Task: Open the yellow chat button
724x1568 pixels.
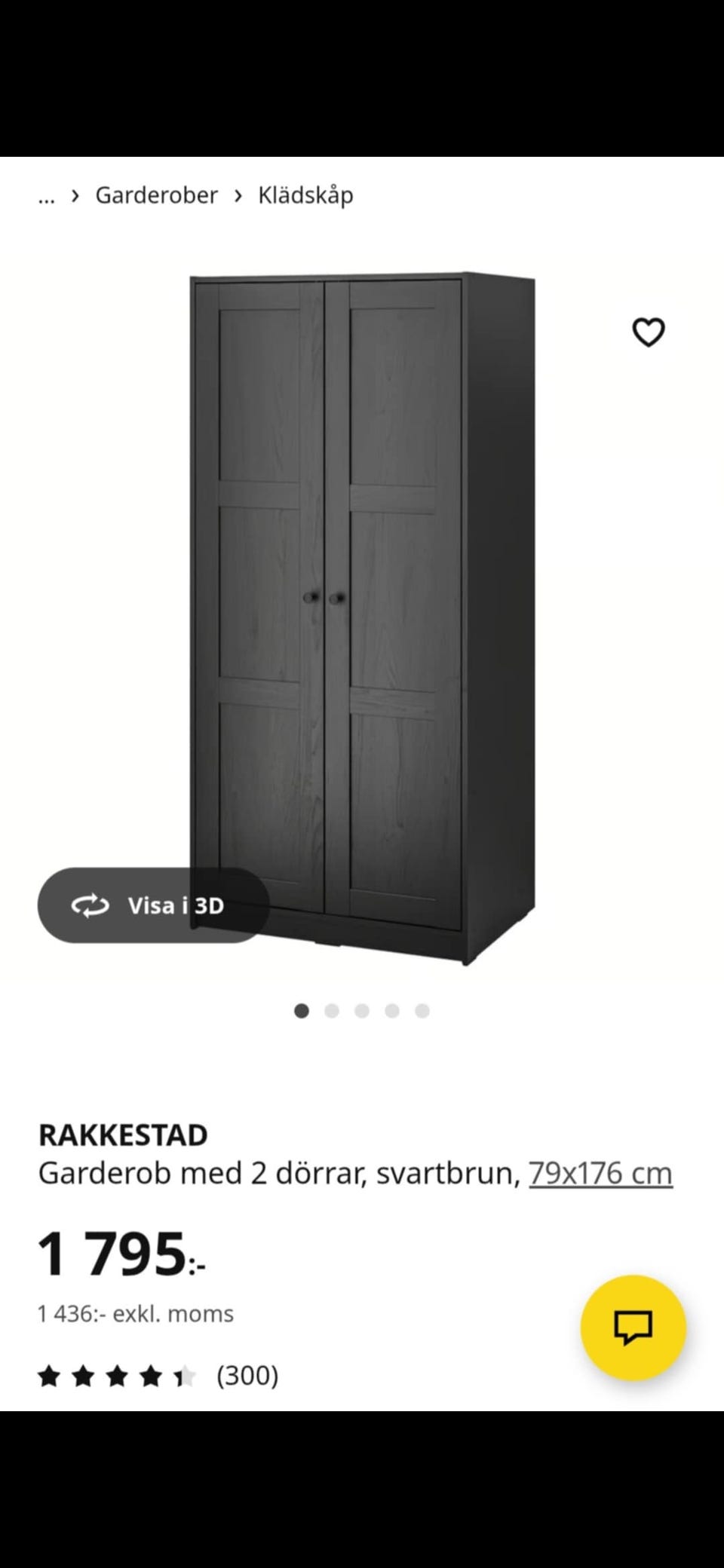Action: 633,1328
